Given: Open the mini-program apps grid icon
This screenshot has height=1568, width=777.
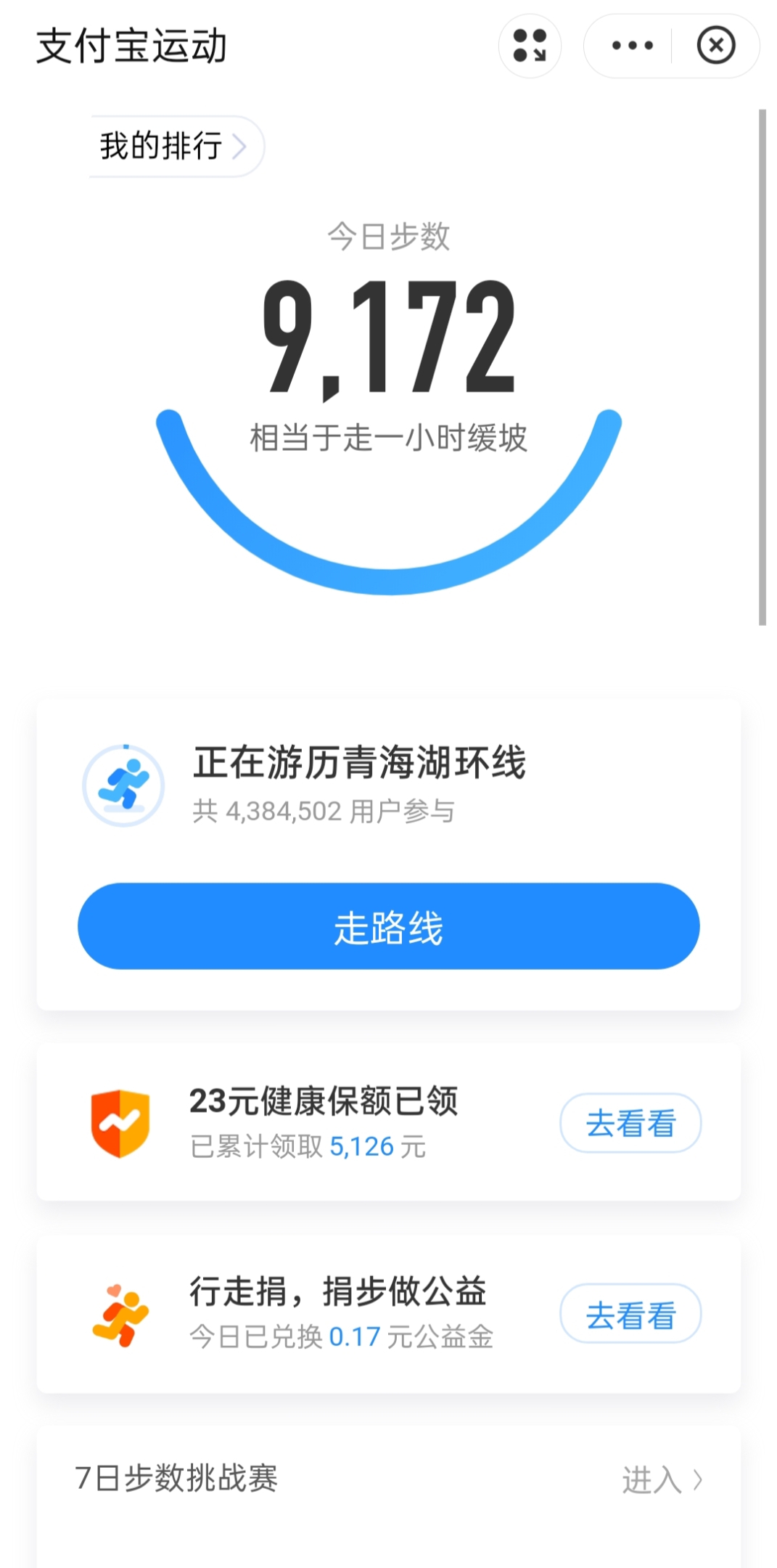Looking at the screenshot, I should (530, 46).
